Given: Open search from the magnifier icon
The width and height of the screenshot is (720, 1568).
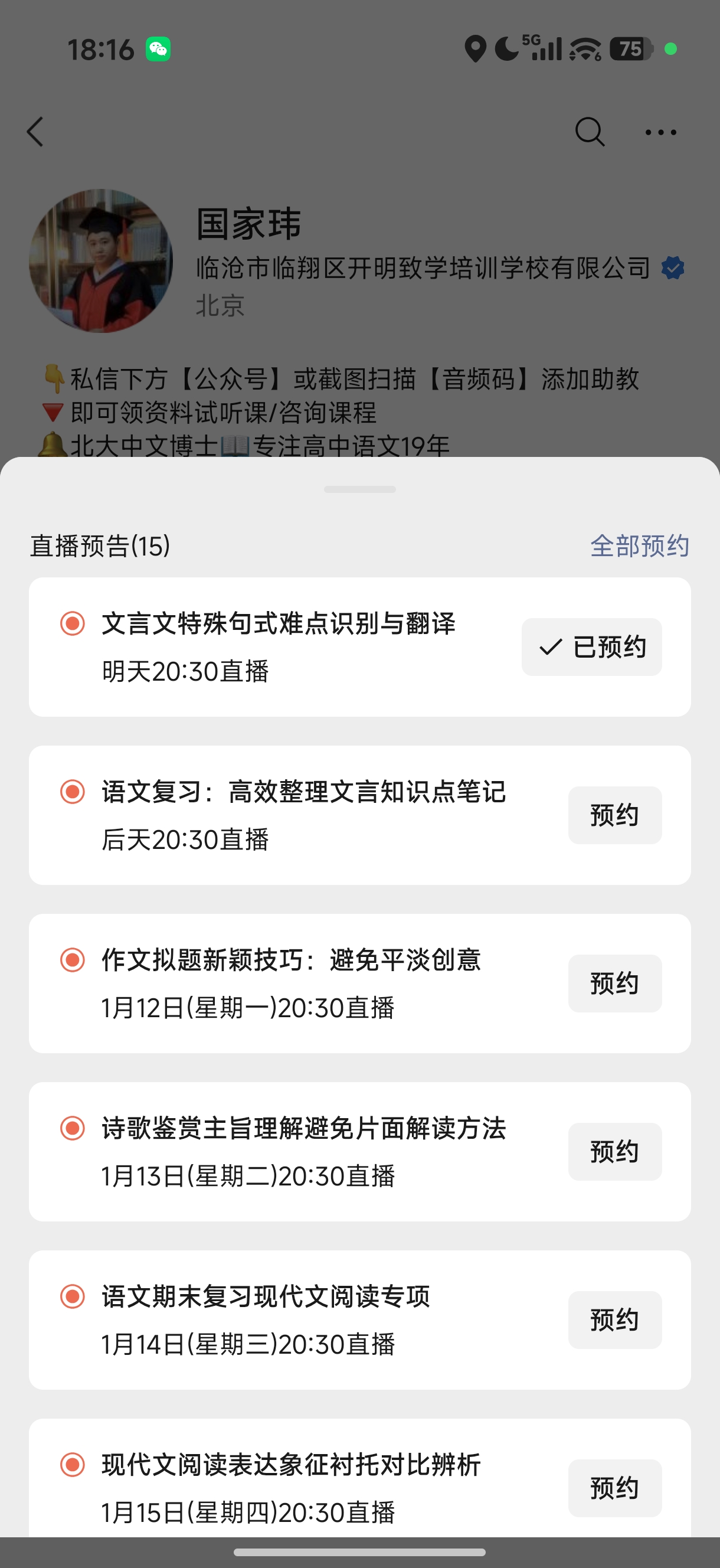Looking at the screenshot, I should (589, 132).
